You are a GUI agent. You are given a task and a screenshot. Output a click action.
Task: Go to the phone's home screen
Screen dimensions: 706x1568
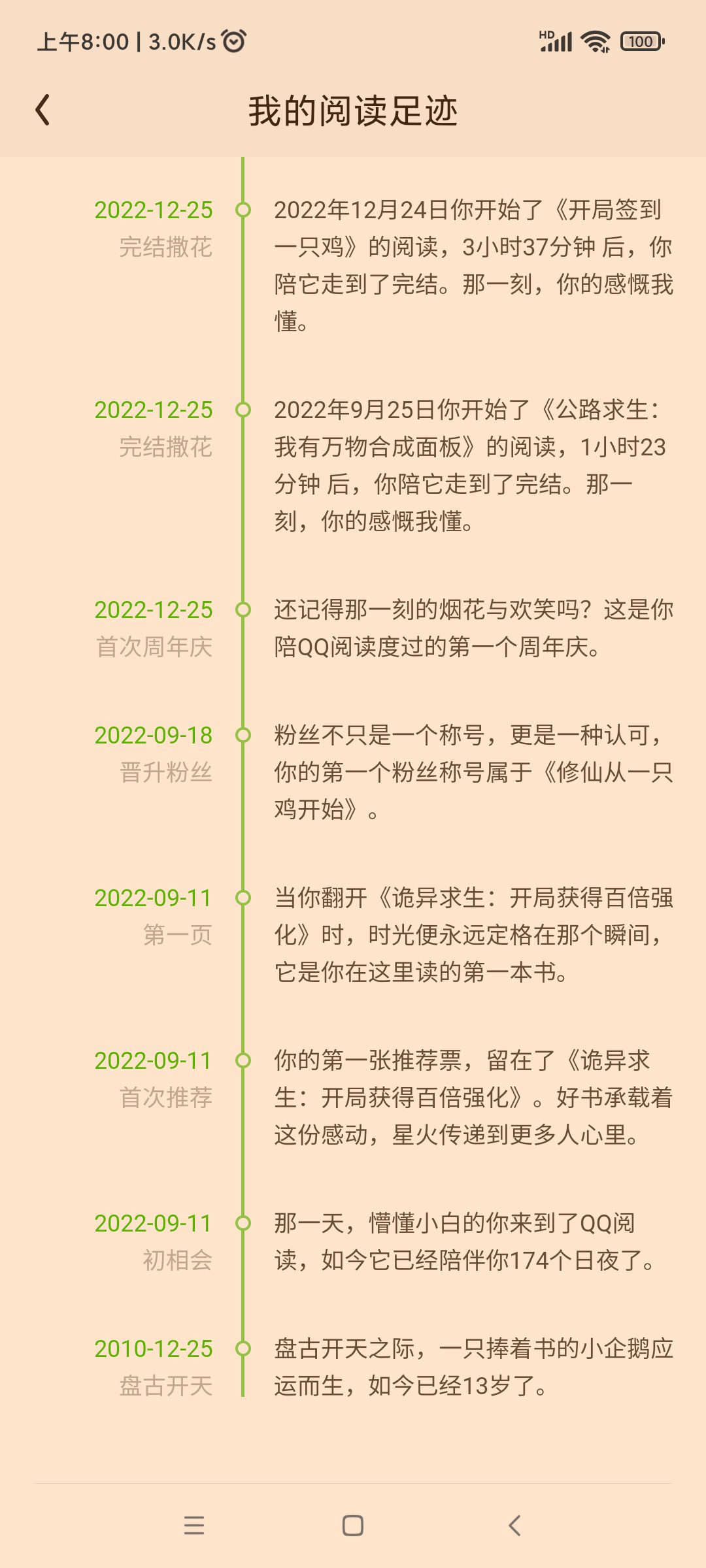[353, 1526]
